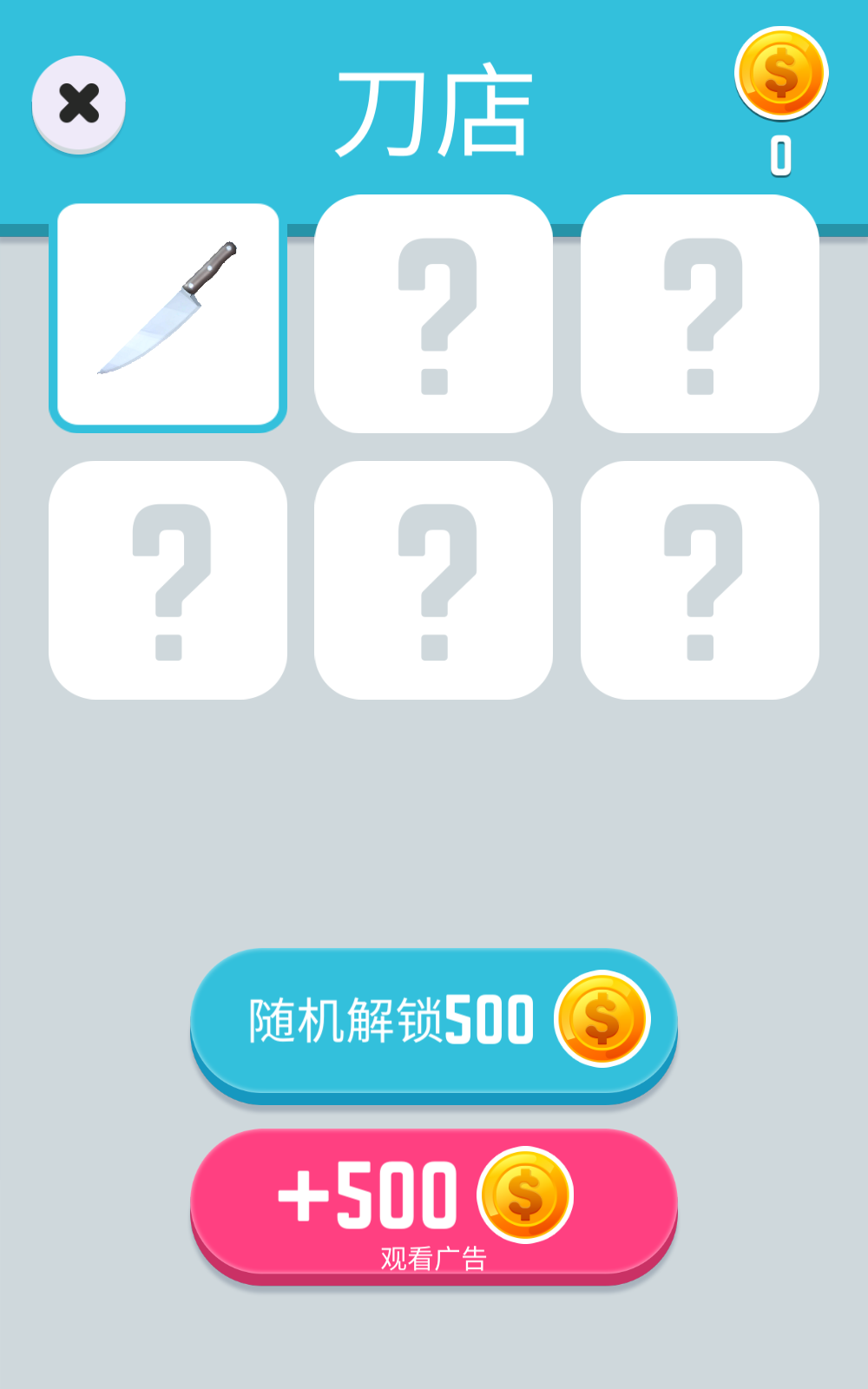This screenshot has width=868, height=1389.
Task: Tap random unlock for 500 coins
Action: pyautogui.click(x=433, y=1021)
